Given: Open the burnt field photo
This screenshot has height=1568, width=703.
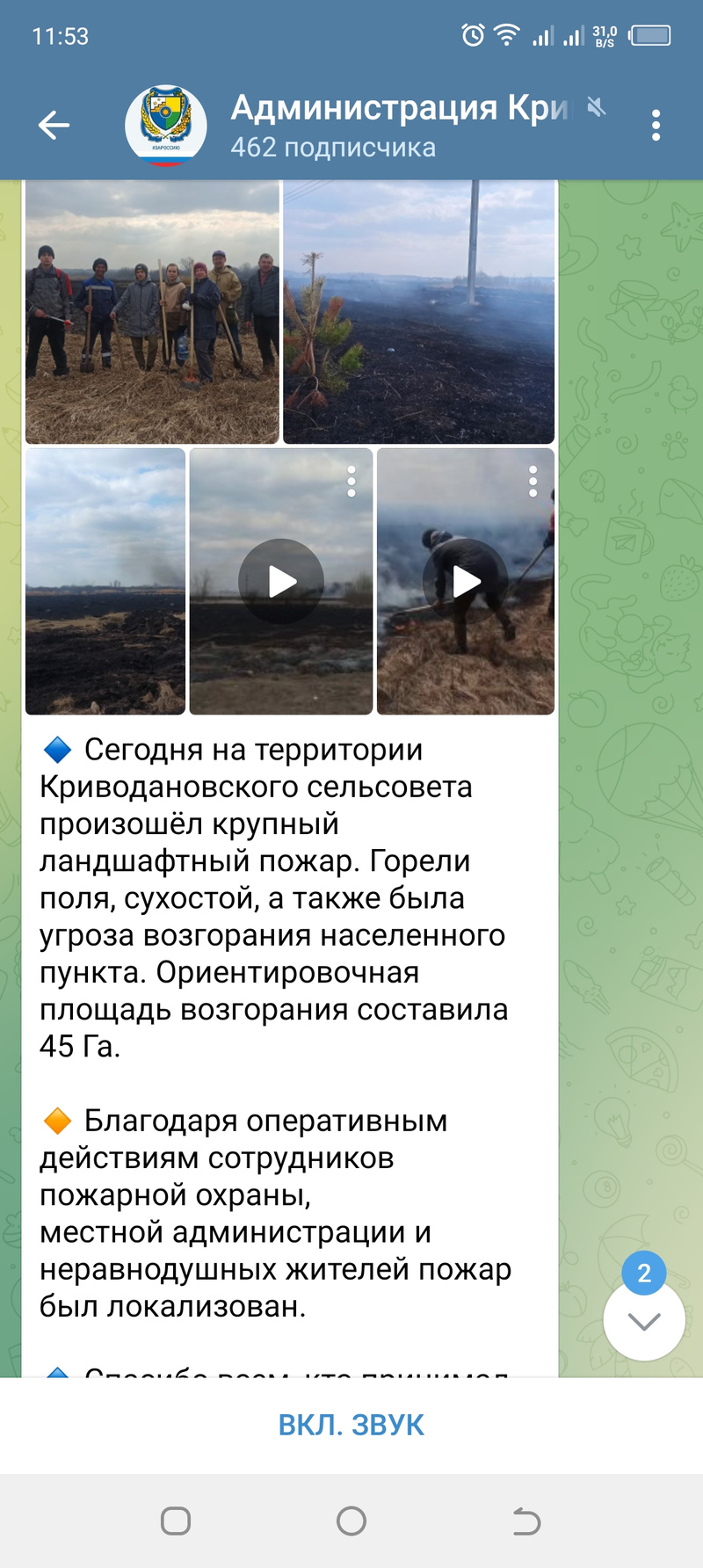Looking at the screenshot, I should [x=105, y=581].
